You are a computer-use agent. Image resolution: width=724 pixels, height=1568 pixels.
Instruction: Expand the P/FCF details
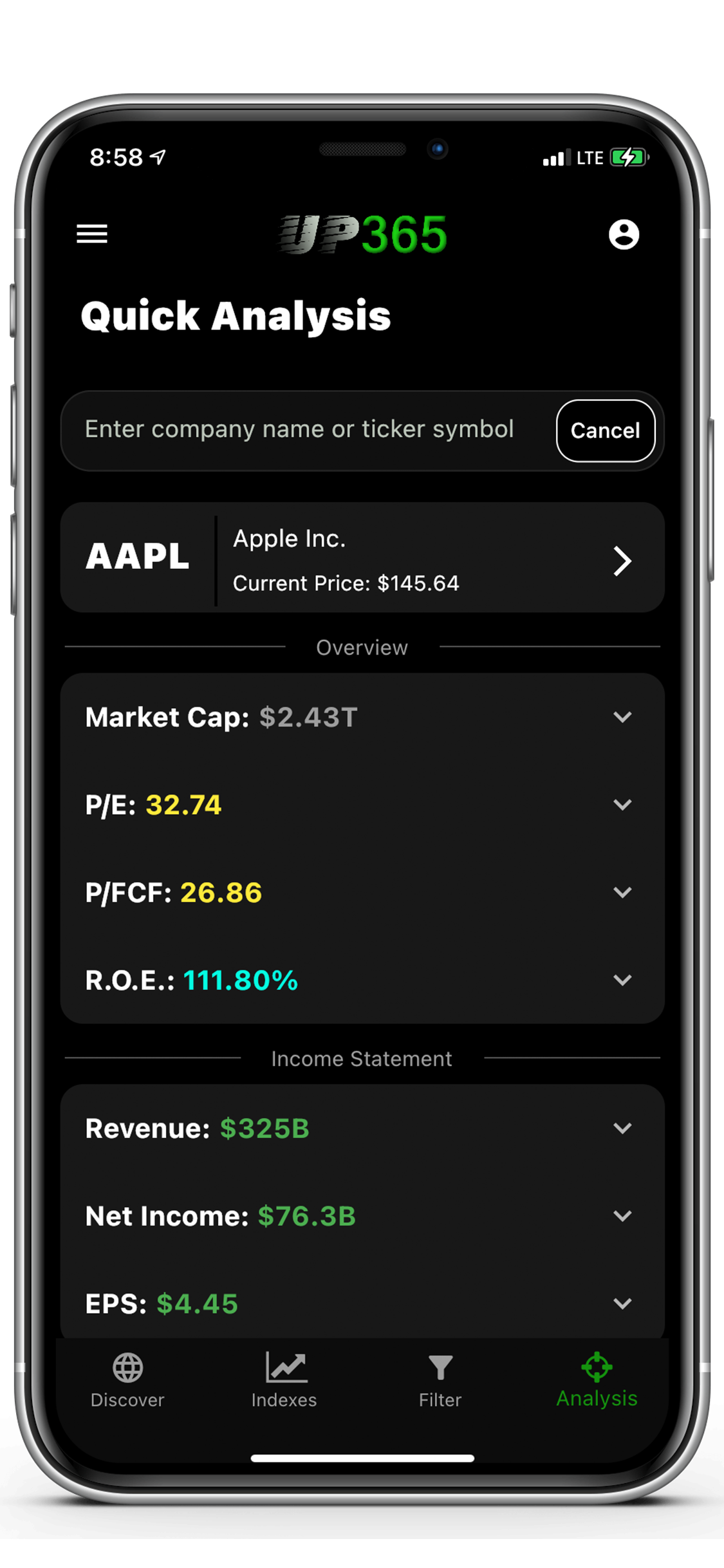tap(362, 893)
